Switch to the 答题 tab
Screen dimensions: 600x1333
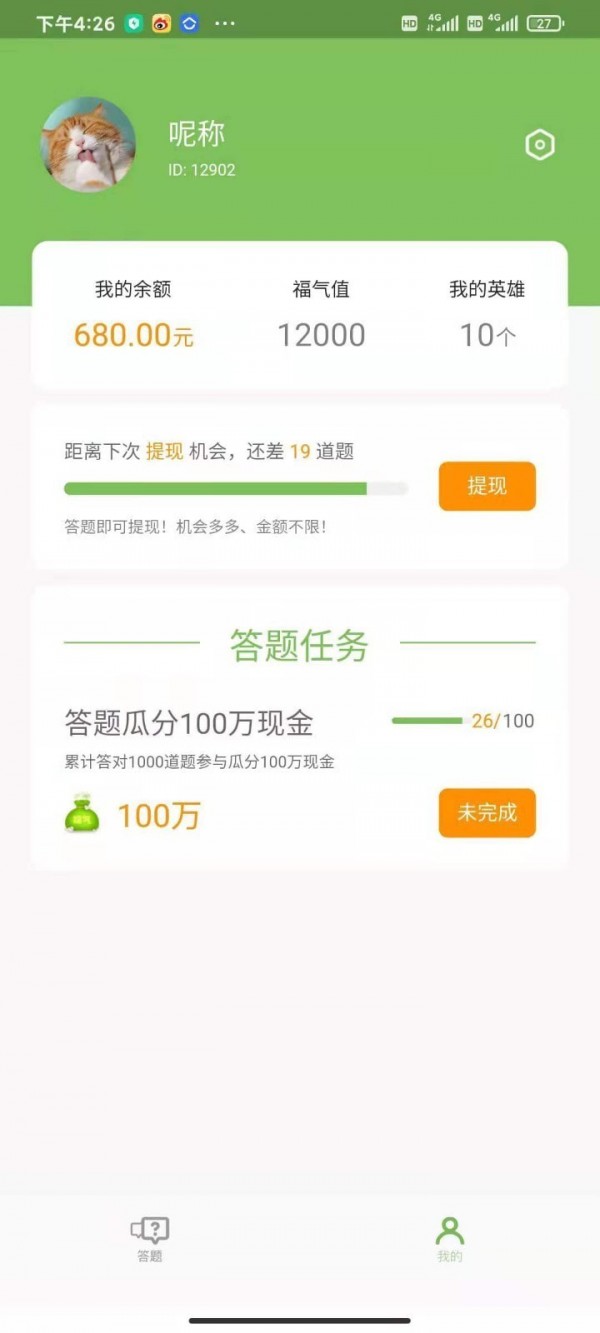point(150,1239)
